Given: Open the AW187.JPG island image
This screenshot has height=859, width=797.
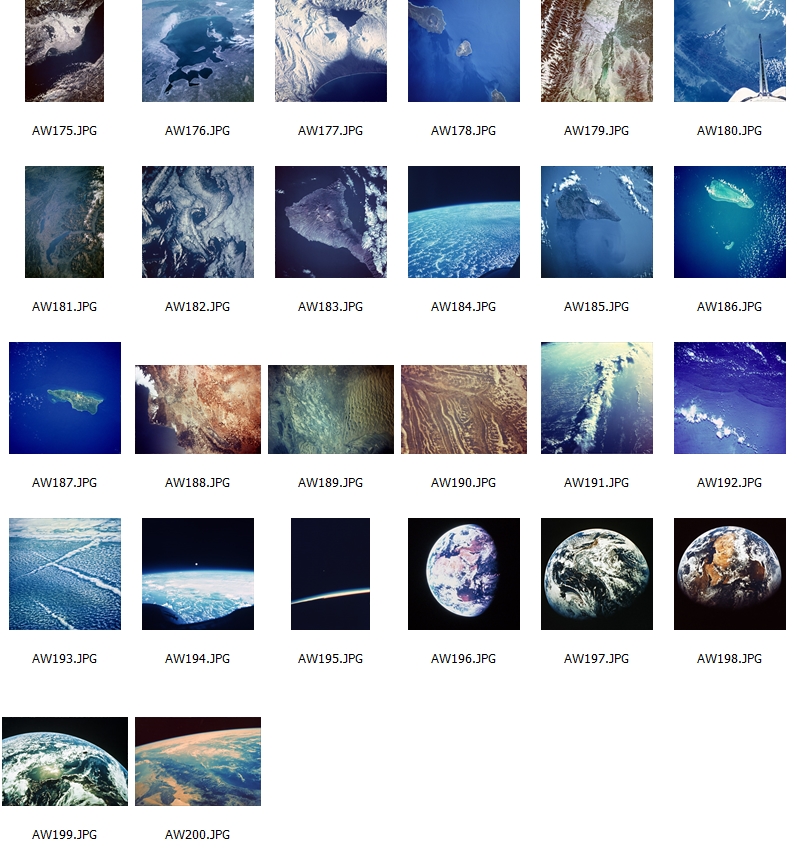Looking at the screenshot, I should point(65,398).
